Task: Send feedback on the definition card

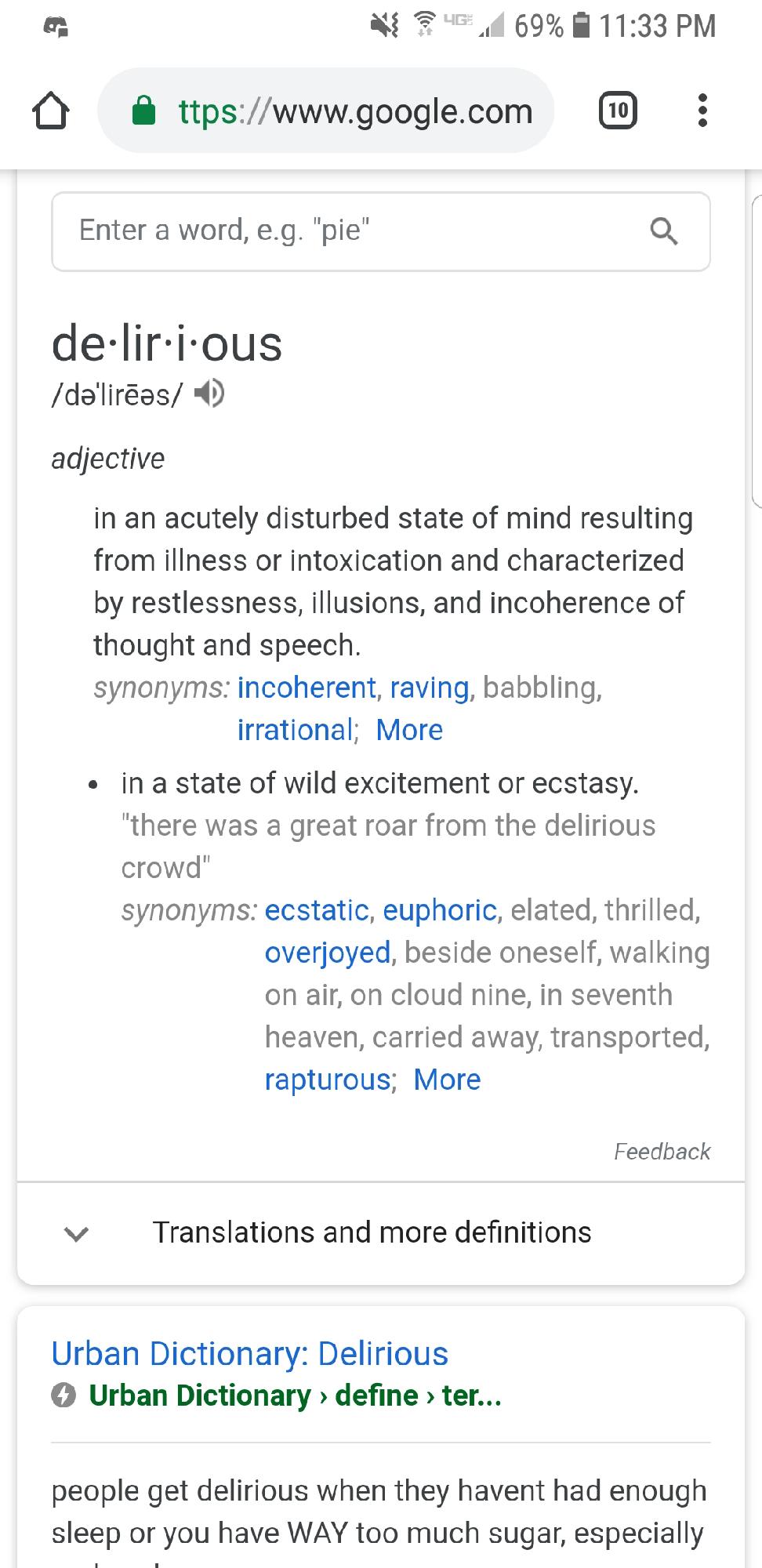Action: 662,1152
